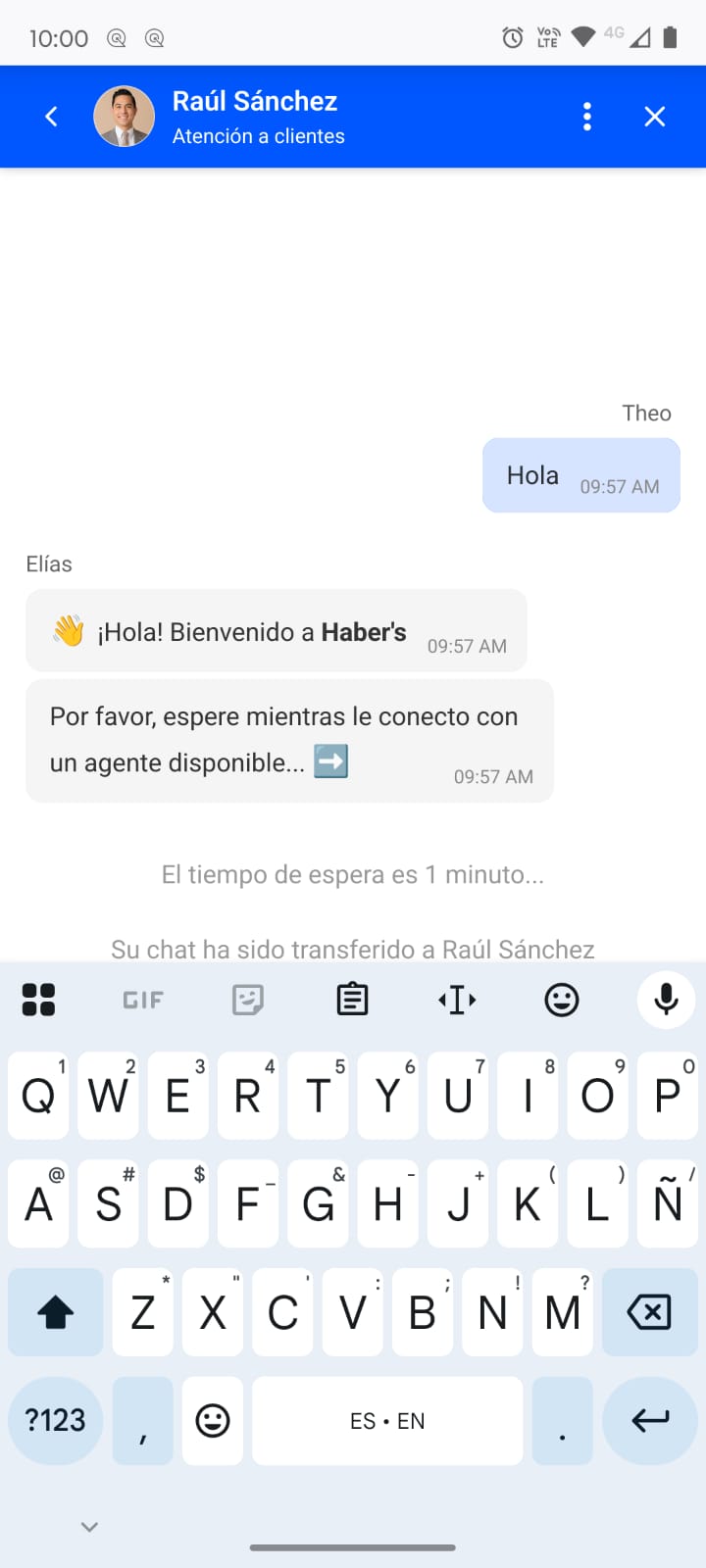Open the keyboard tools grid menu
706x1568 pixels.
38,1000
